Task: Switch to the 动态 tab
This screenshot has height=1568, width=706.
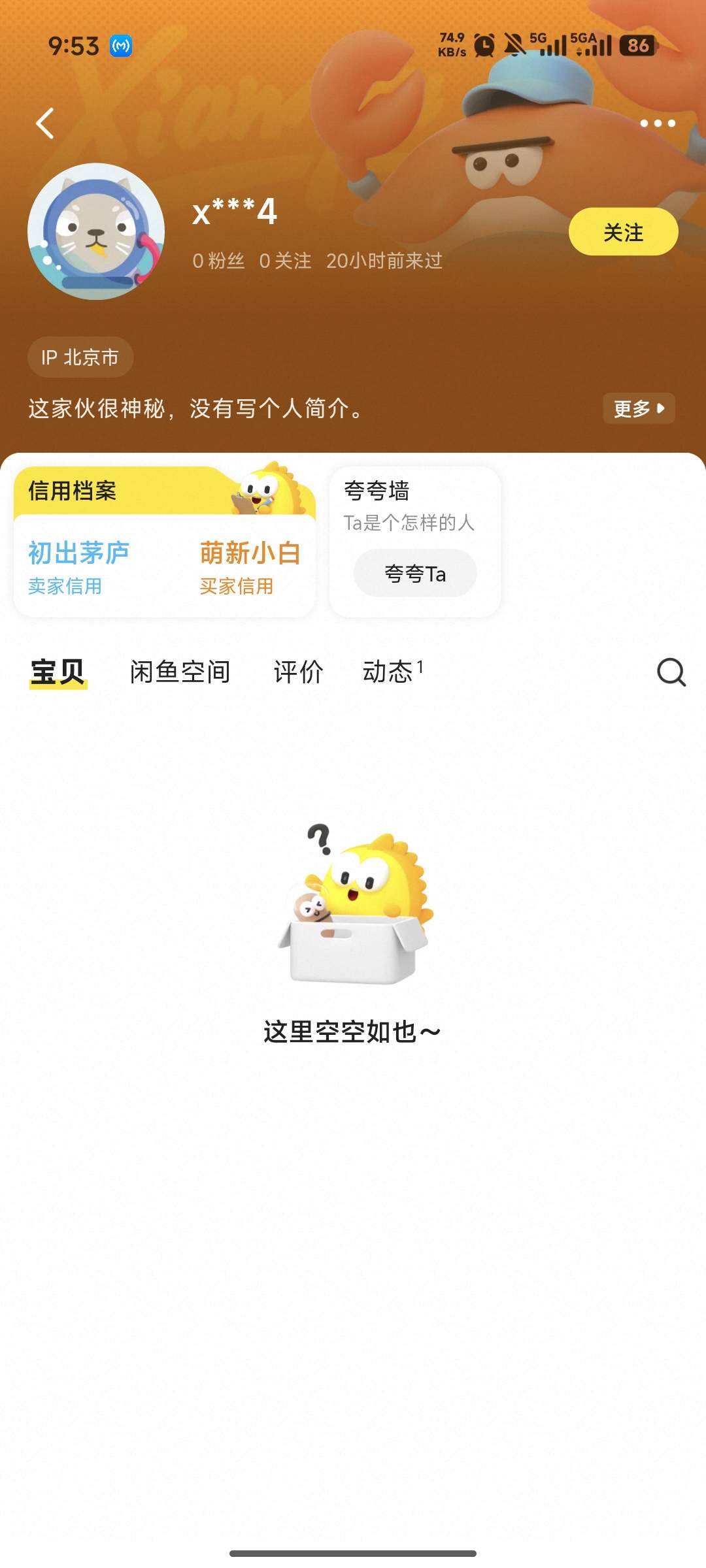Action: pyautogui.click(x=389, y=672)
